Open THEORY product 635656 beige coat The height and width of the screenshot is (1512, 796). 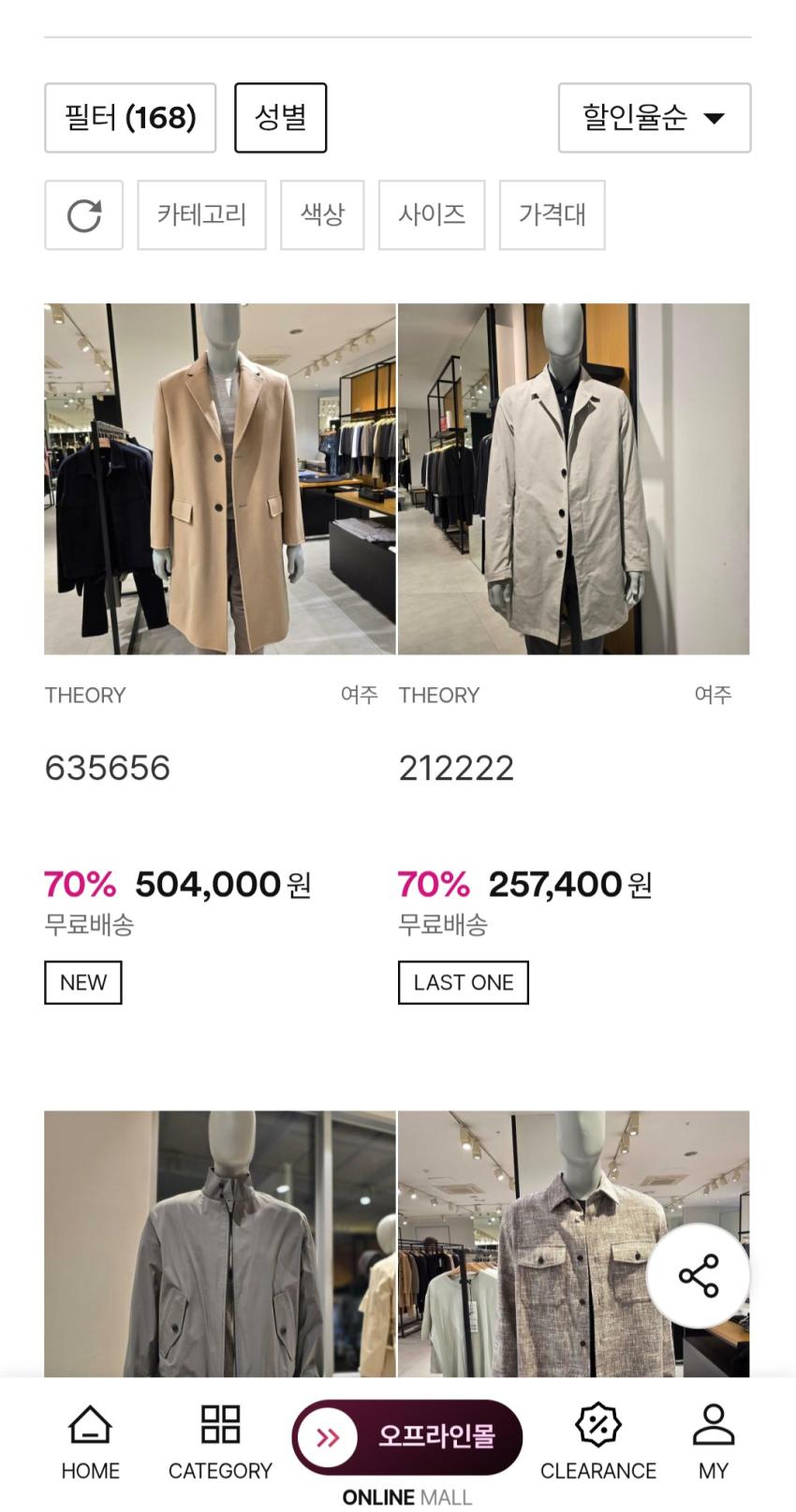tap(220, 478)
